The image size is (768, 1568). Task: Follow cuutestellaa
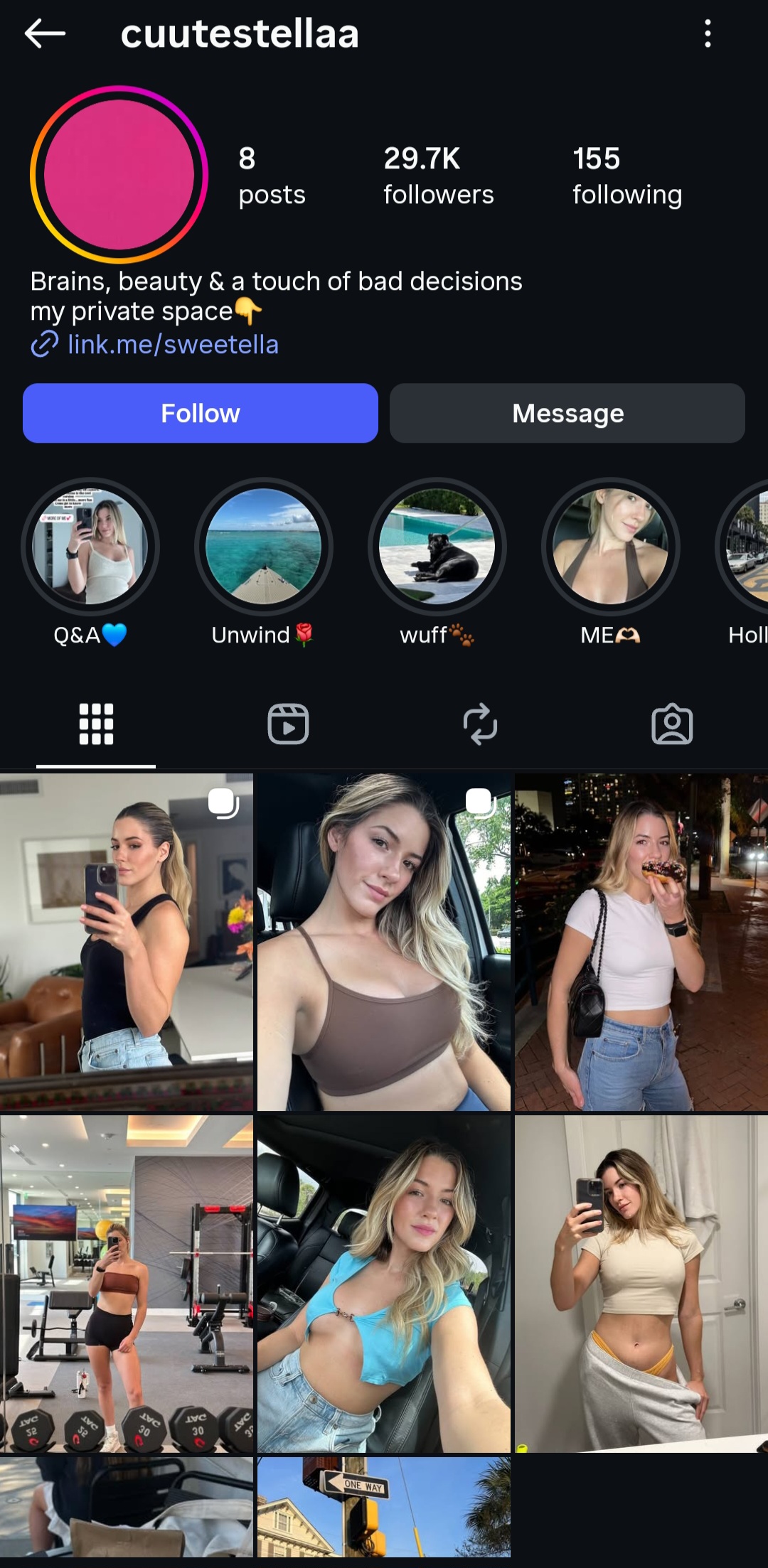point(200,413)
